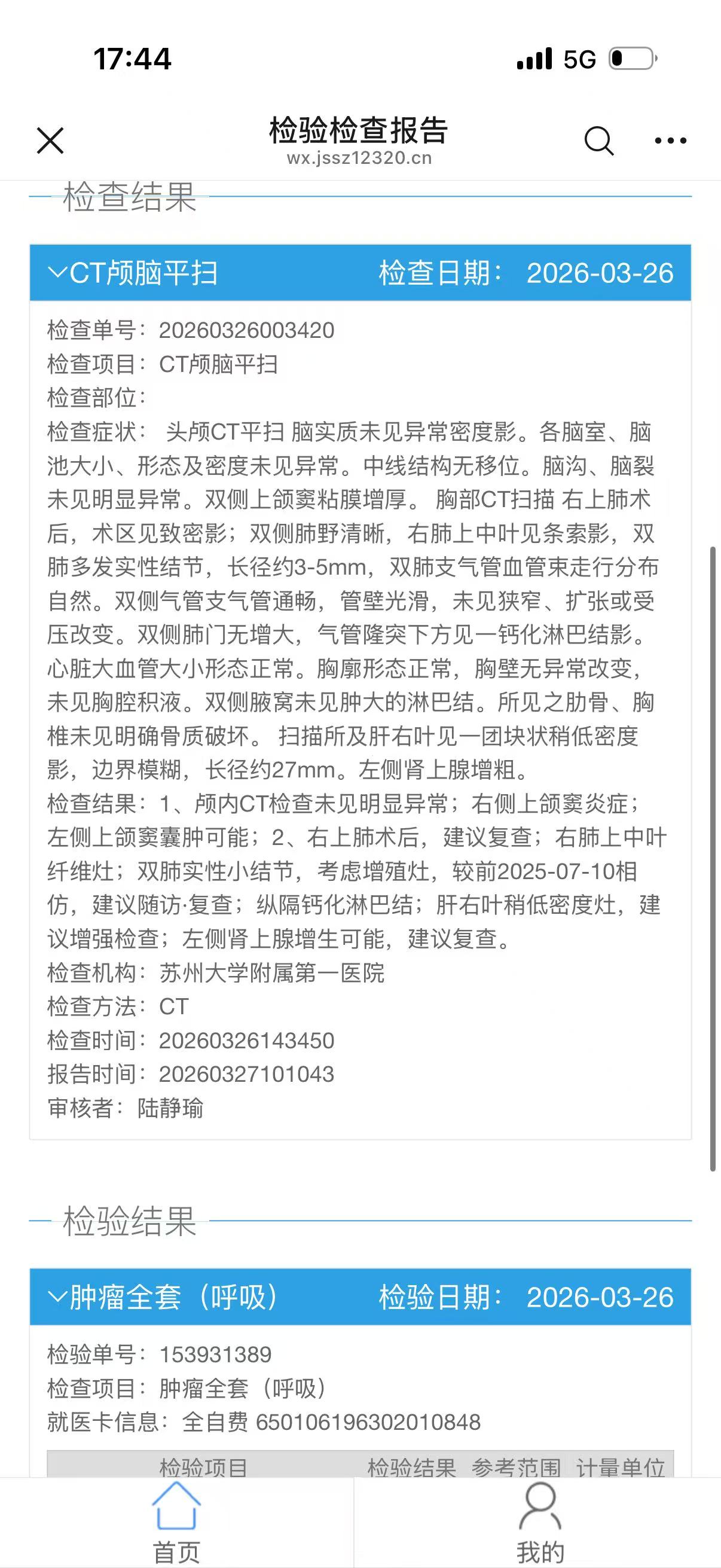The width and height of the screenshot is (721, 1568).
Task: Open the search icon in the header
Action: pos(598,141)
